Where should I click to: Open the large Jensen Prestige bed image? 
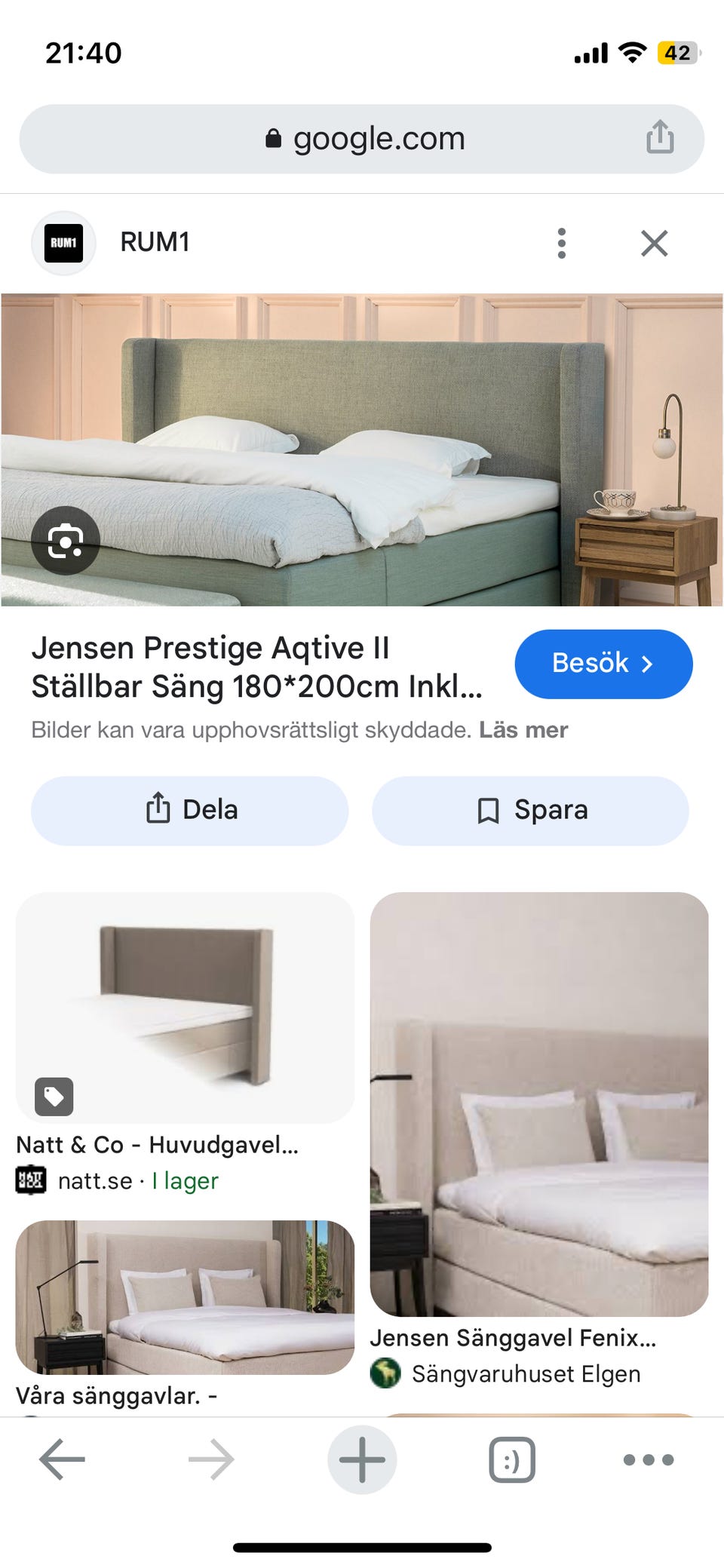point(362,450)
